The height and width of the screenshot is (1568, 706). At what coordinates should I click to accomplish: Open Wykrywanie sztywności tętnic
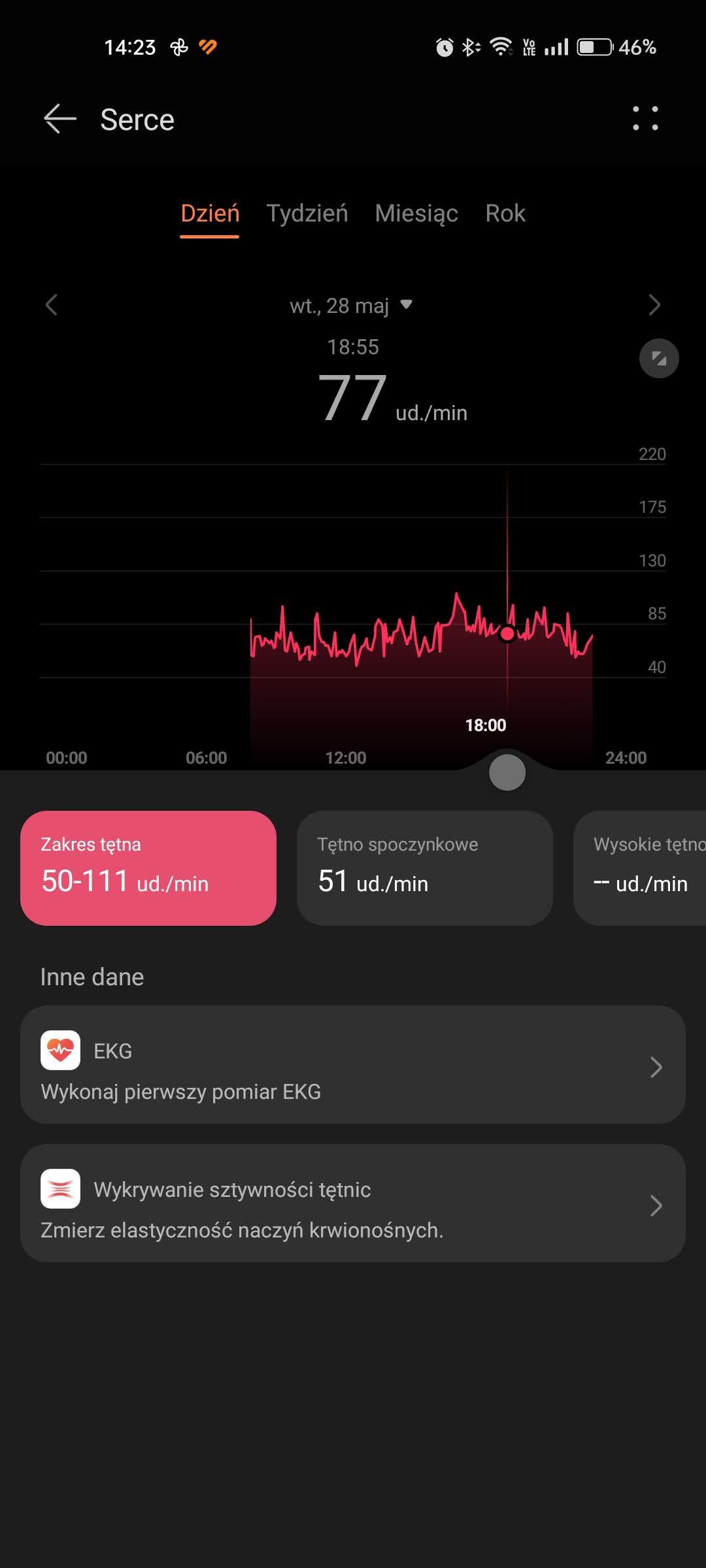point(353,1203)
